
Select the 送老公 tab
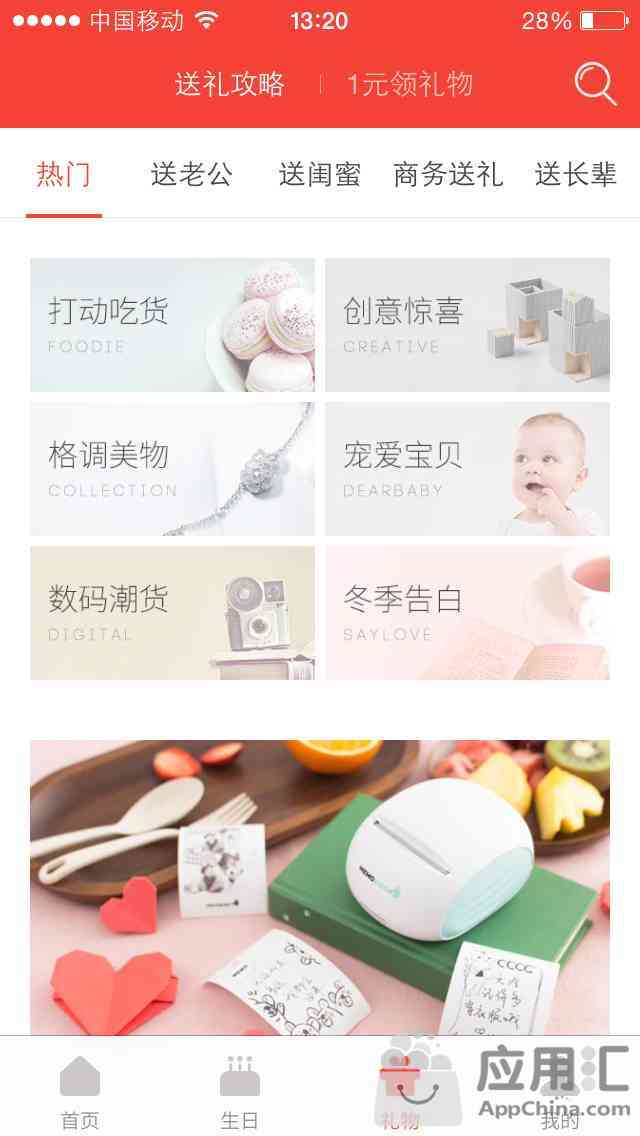(x=191, y=175)
